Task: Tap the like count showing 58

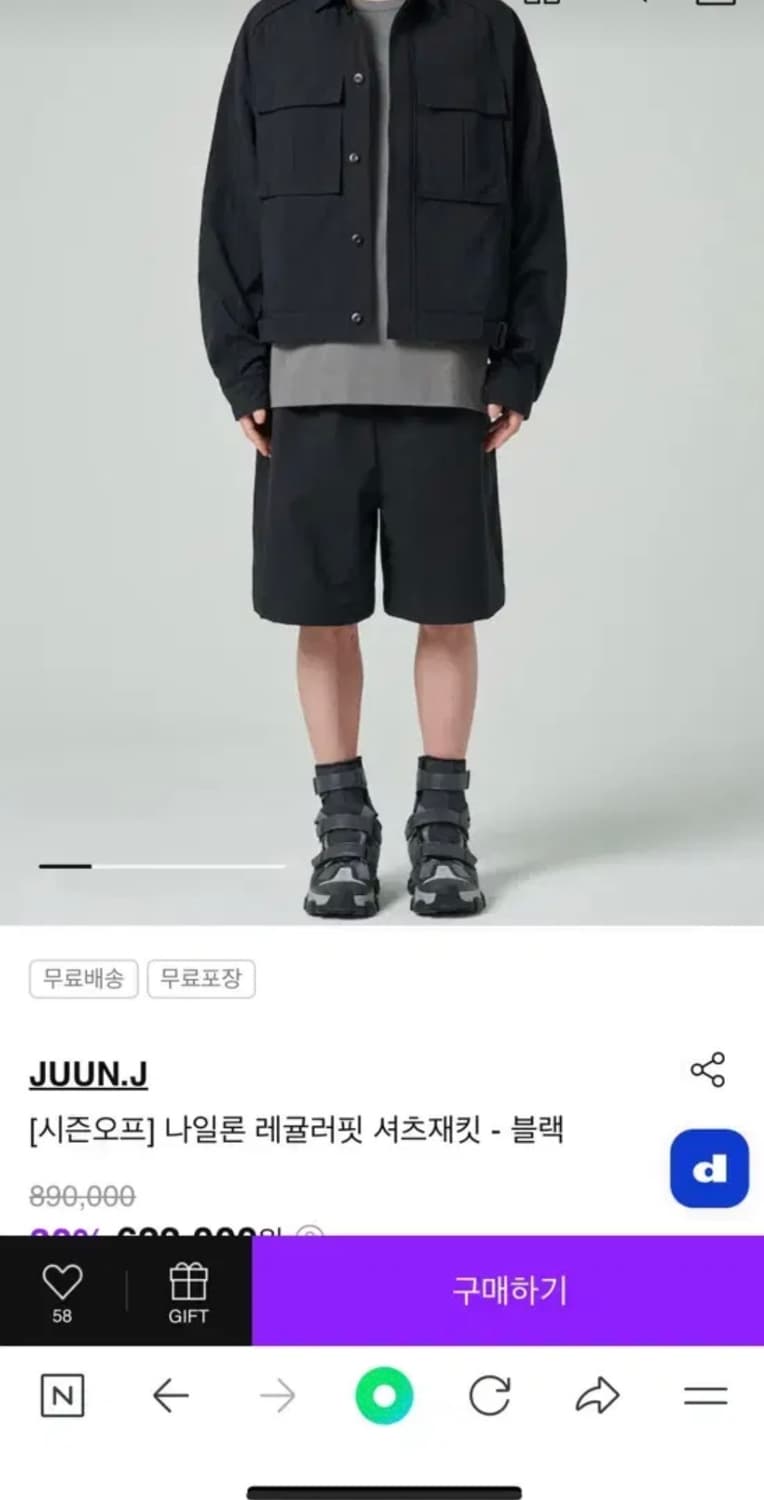Action: (62, 1316)
